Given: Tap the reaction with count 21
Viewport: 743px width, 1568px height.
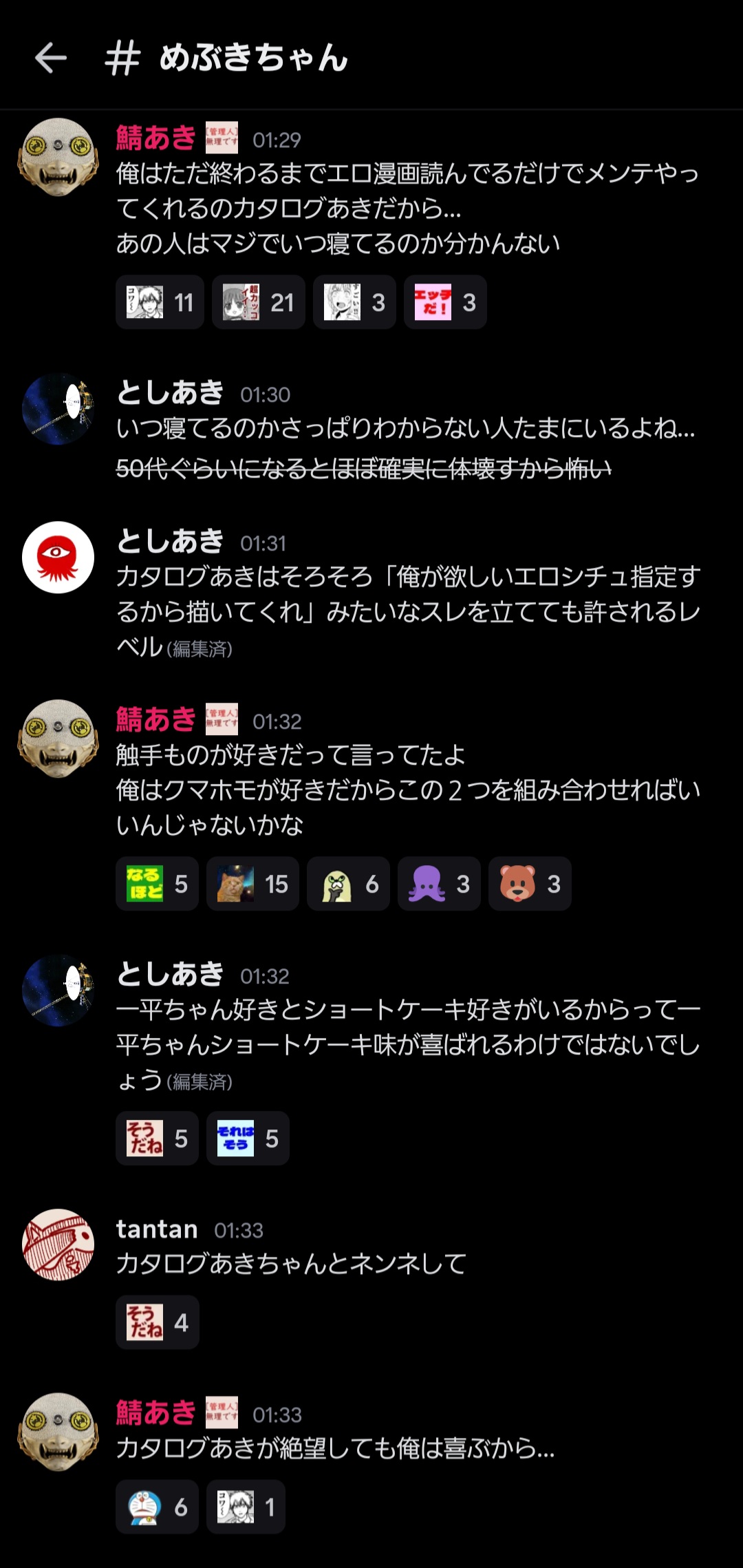Looking at the screenshot, I should click(258, 302).
